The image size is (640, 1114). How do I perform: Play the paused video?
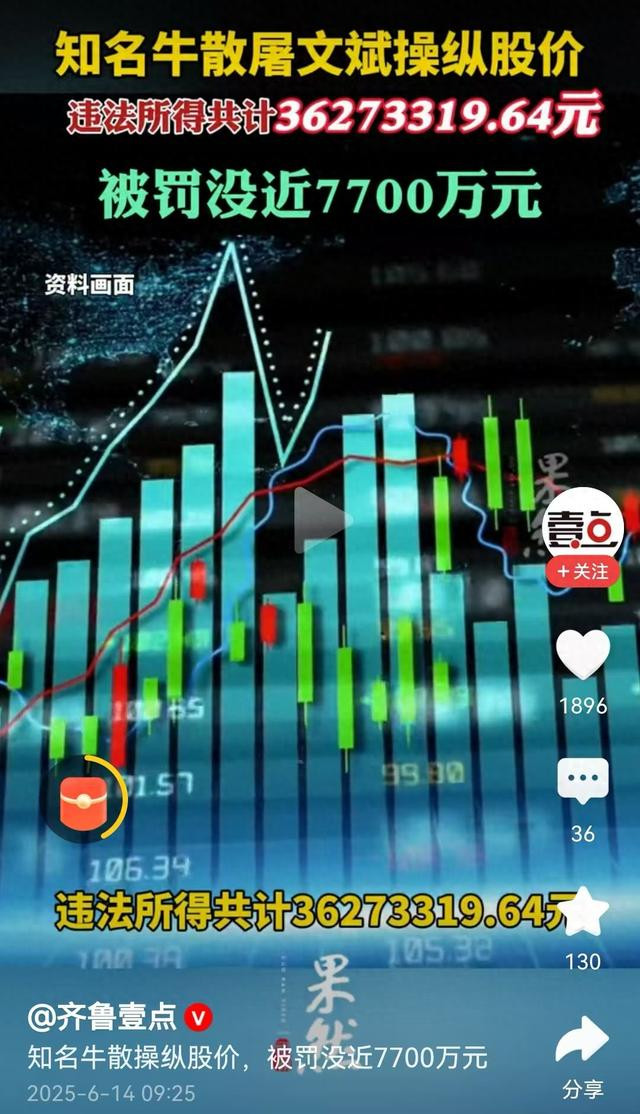tap(321, 519)
